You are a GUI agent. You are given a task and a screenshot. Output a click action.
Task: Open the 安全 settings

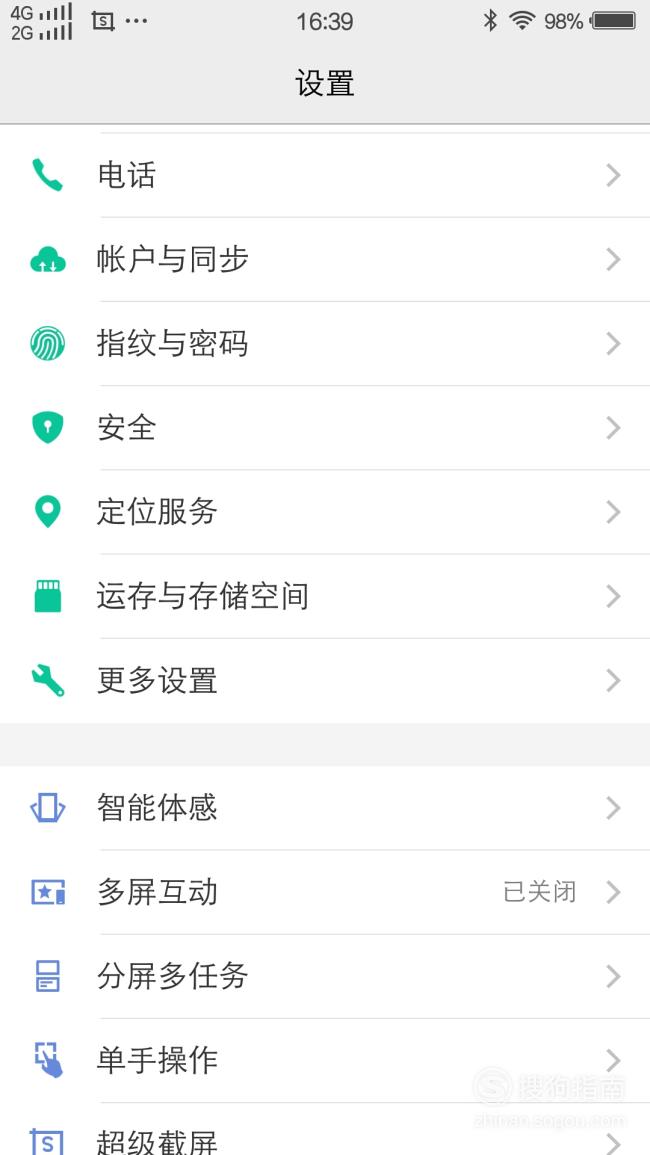point(325,427)
